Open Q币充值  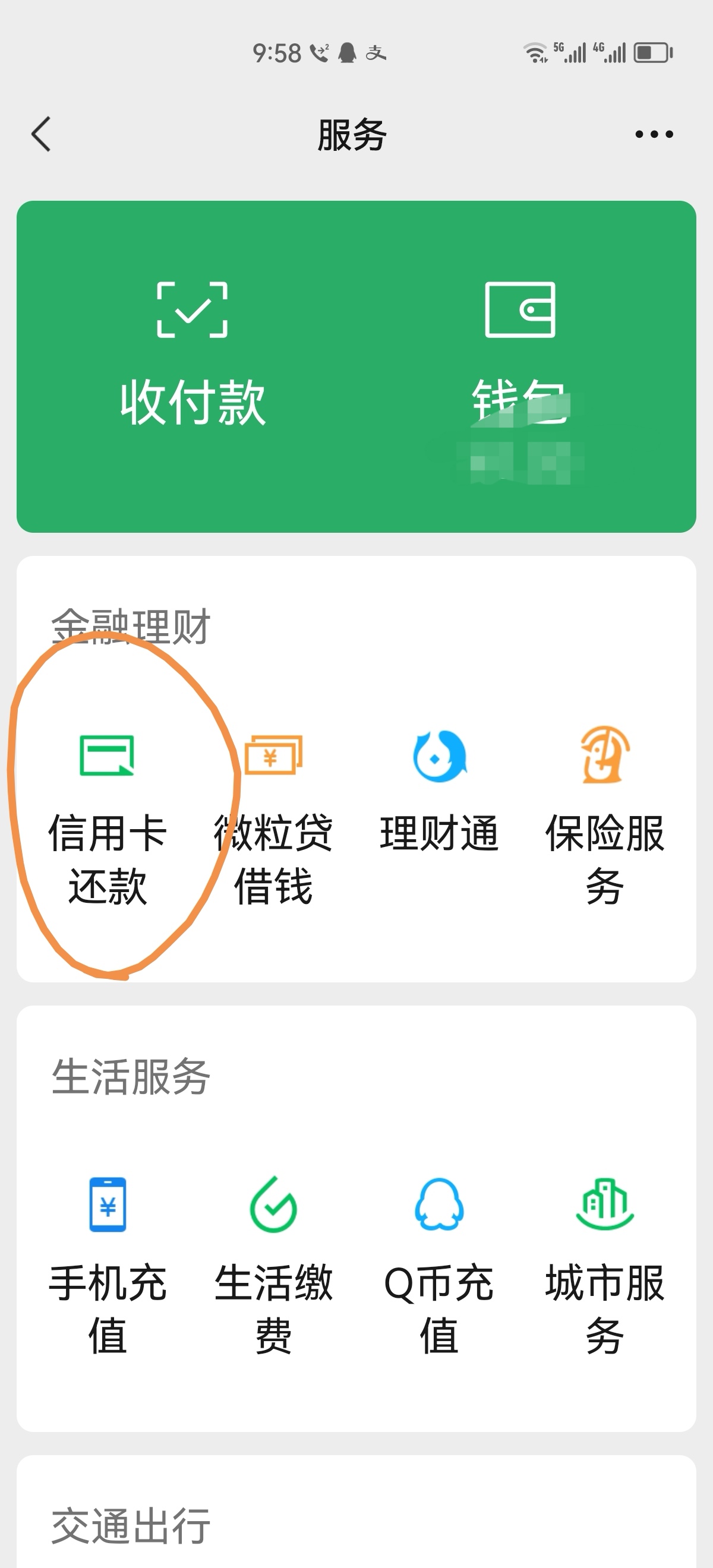(x=439, y=1267)
